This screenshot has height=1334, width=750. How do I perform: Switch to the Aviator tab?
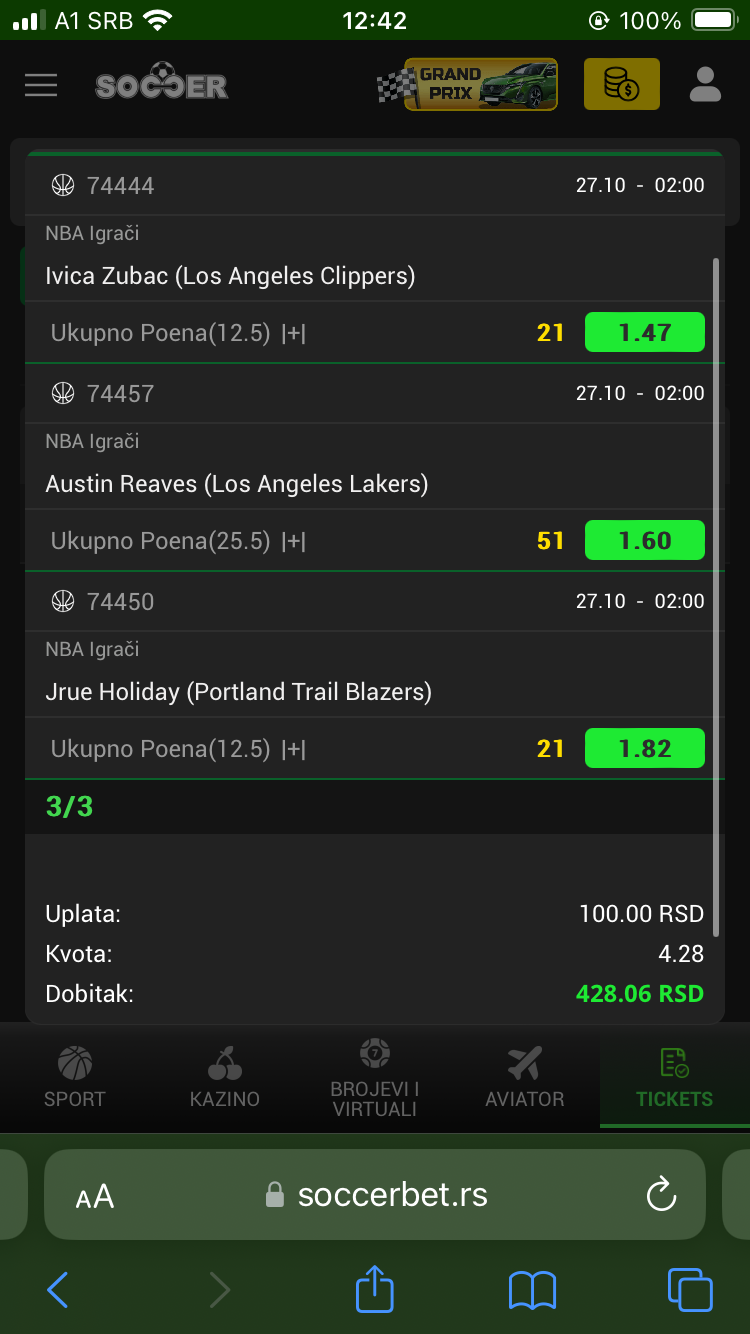click(x=525, y=1077)
